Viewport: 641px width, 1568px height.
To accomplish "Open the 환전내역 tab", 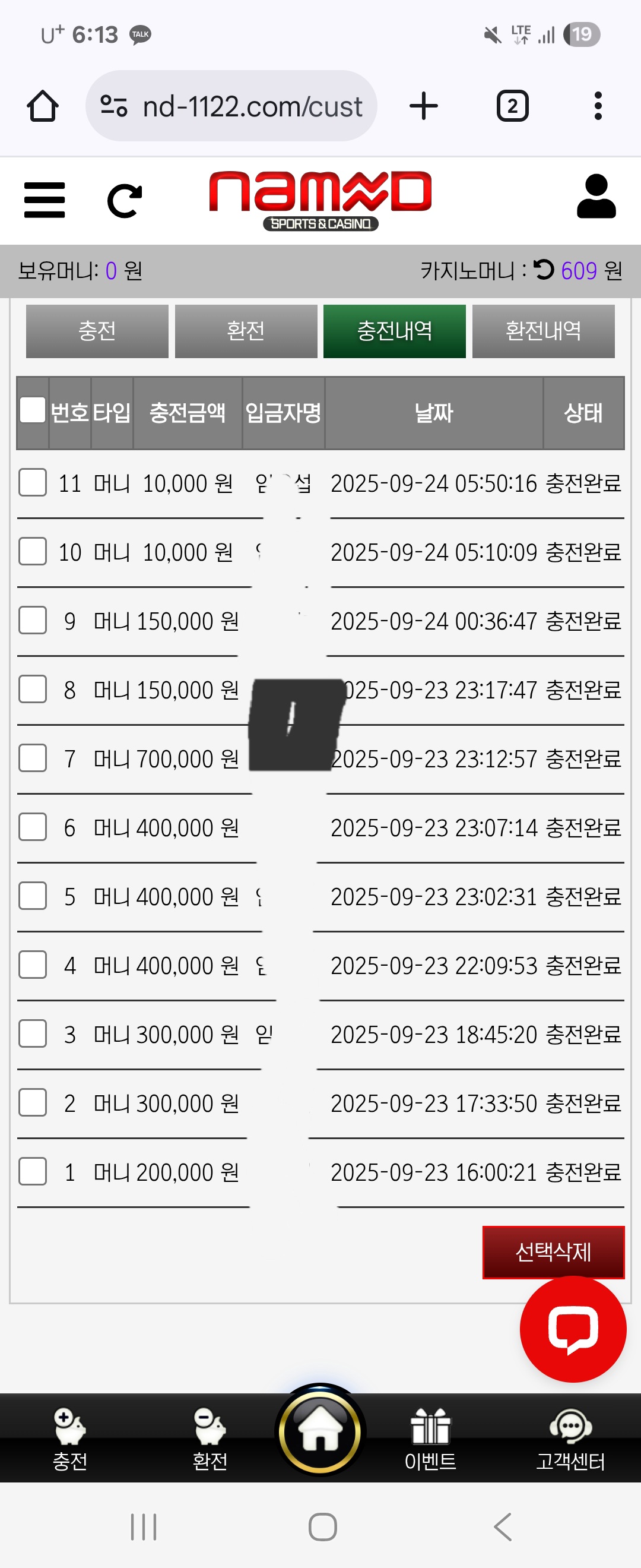I will click(x=543, y=331).
